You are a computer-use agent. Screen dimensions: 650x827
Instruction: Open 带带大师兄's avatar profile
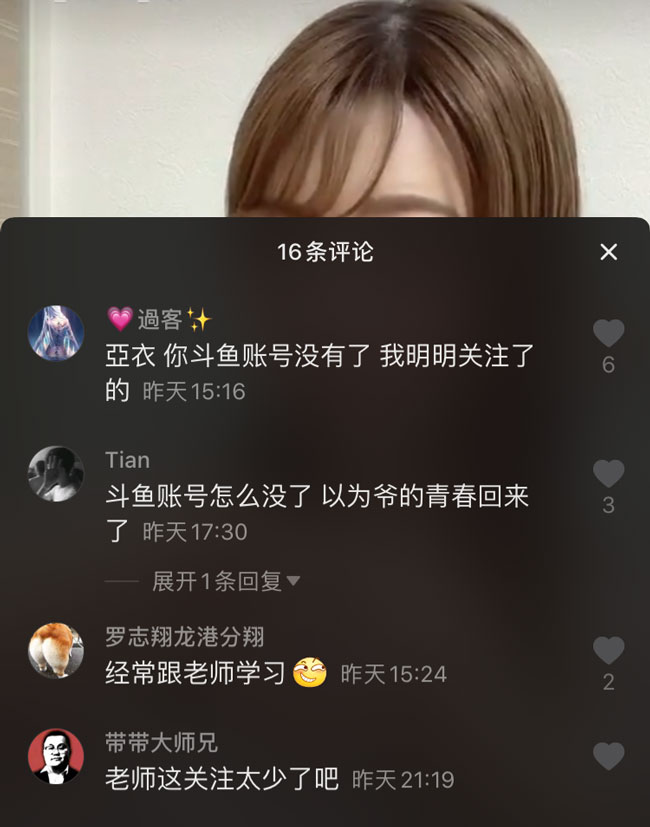click(55, 756)
